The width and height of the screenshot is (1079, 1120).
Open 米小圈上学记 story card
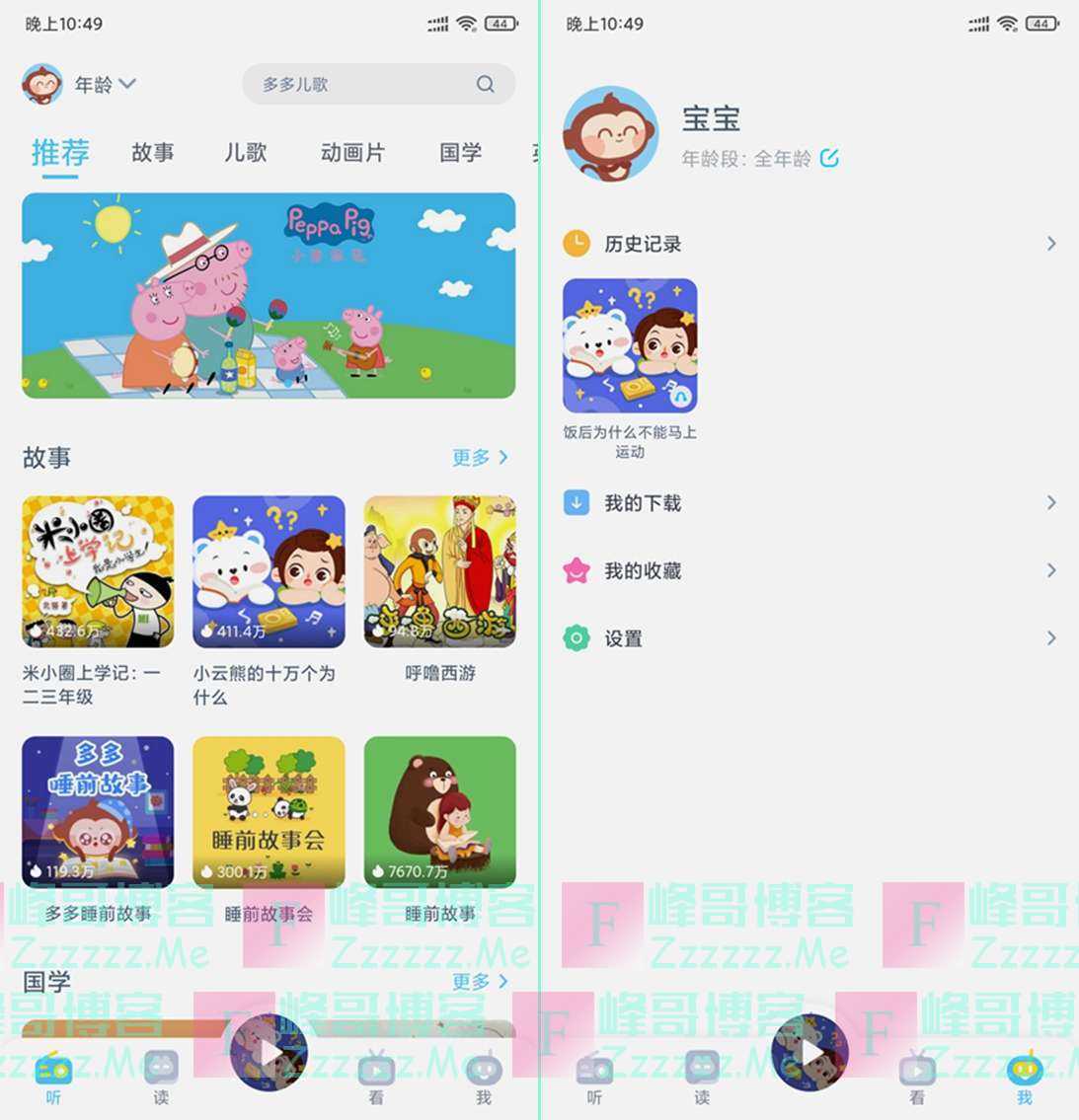pyautogui.click(x=98, y=572)
